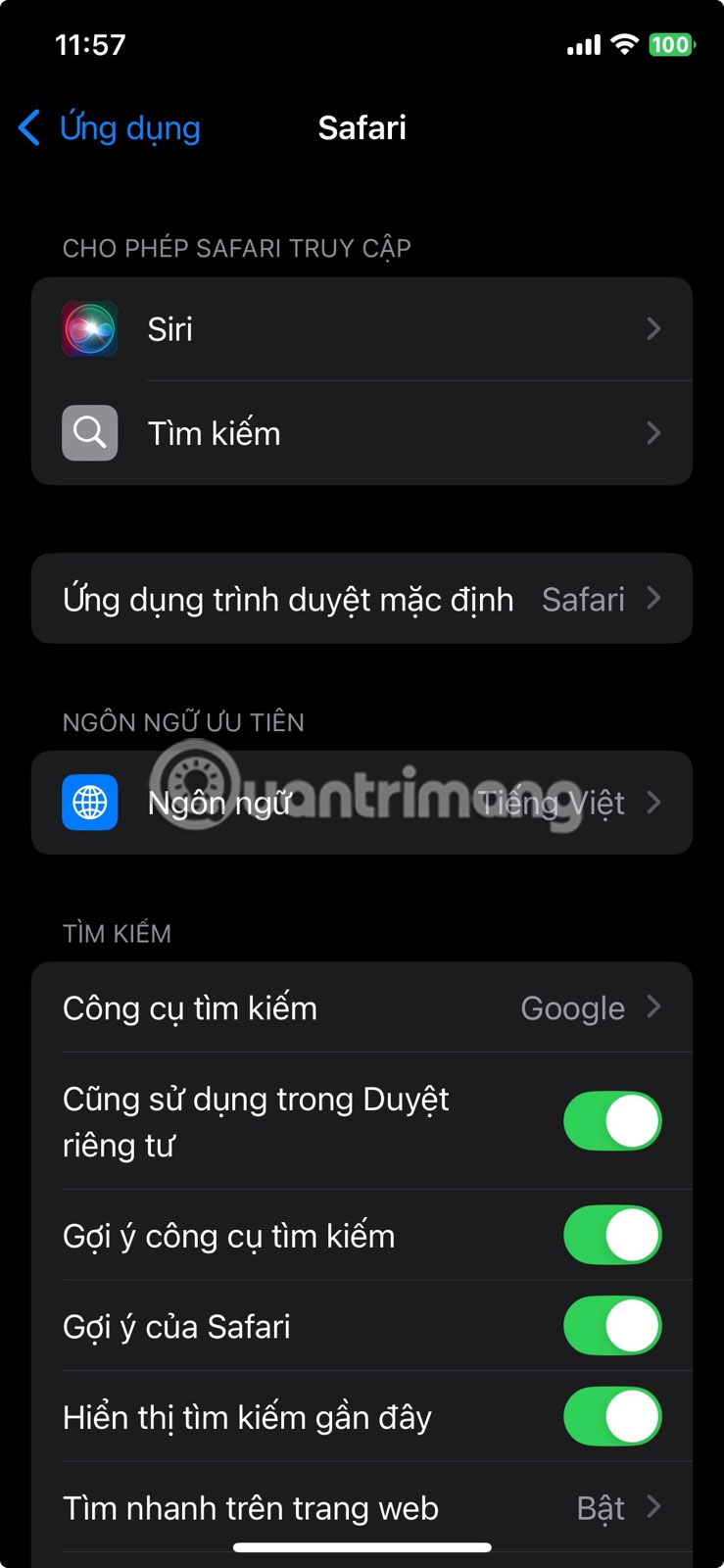The height and width of the screenshot is (1568, 724).
Task: Disable Gợi ý công cụ tìm kiếm
Action: coord(611,1235)
